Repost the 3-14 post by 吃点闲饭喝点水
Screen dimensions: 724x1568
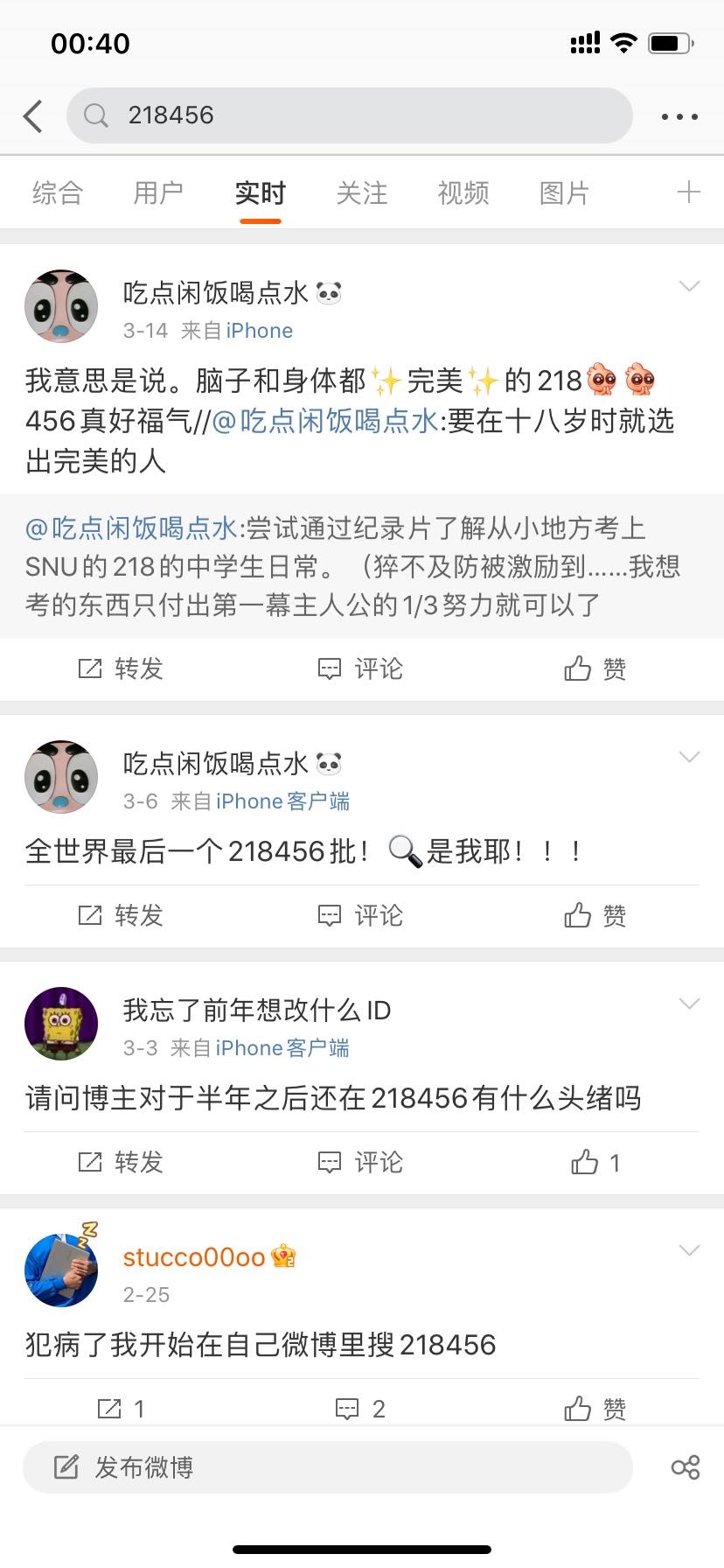pyautogui.click(x=121, y=669)
